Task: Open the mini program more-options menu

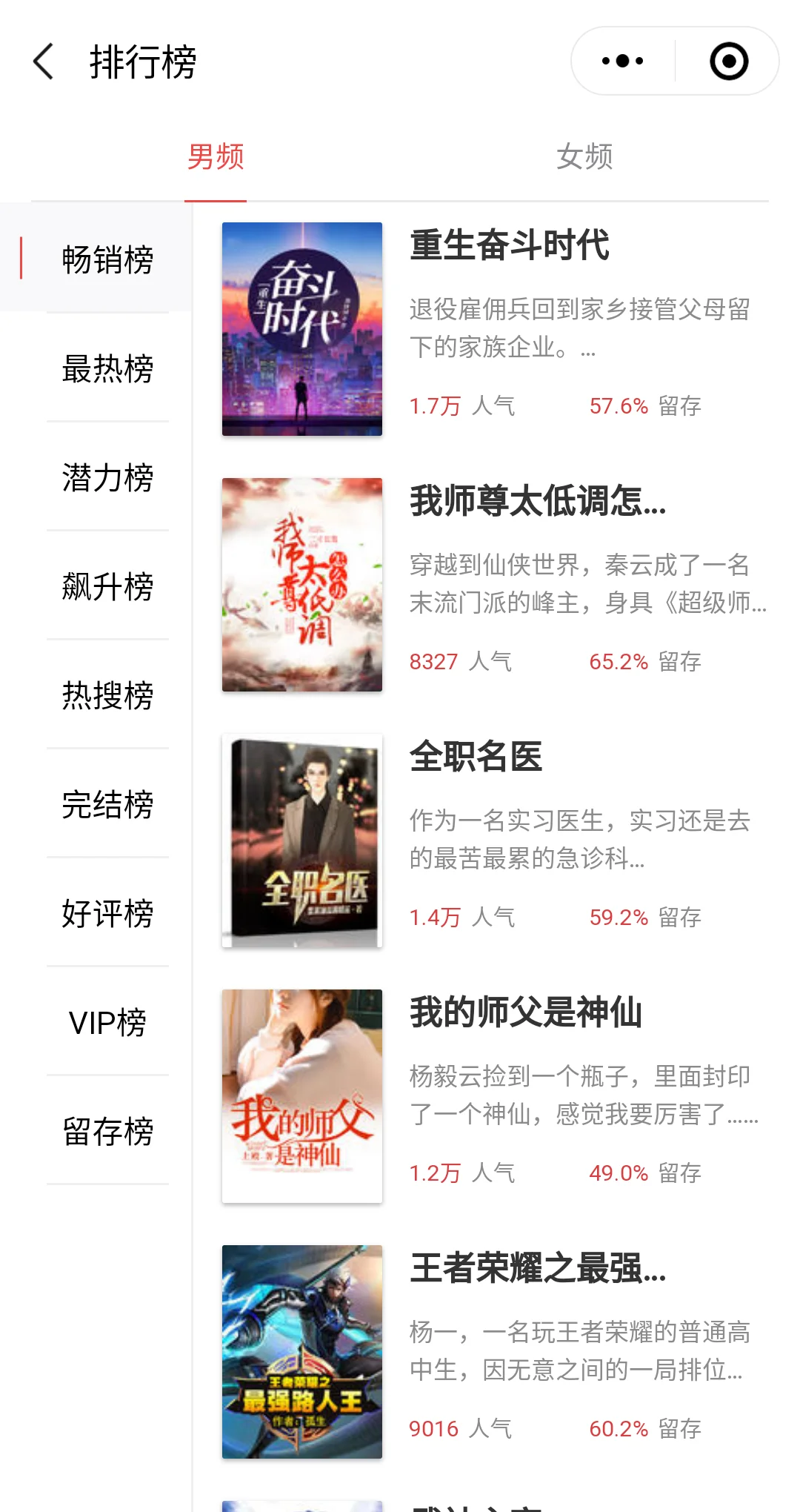Action: [622, 61]
